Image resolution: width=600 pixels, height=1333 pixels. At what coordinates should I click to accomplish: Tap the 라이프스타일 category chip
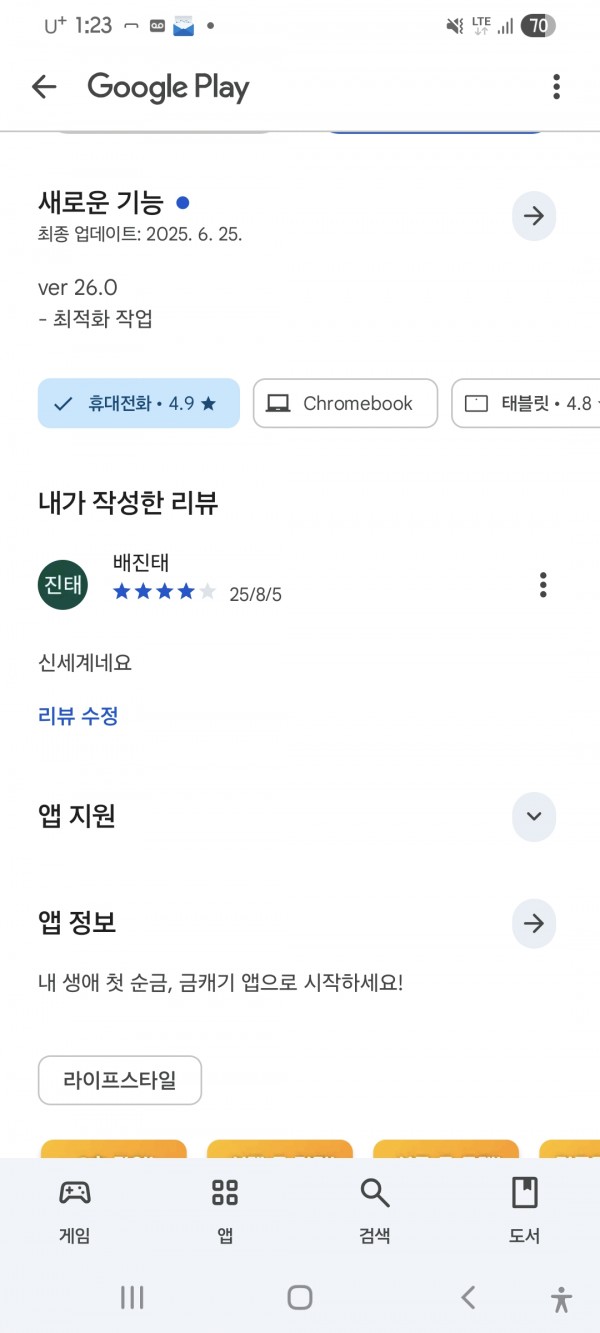click(x=120, y=1080)
